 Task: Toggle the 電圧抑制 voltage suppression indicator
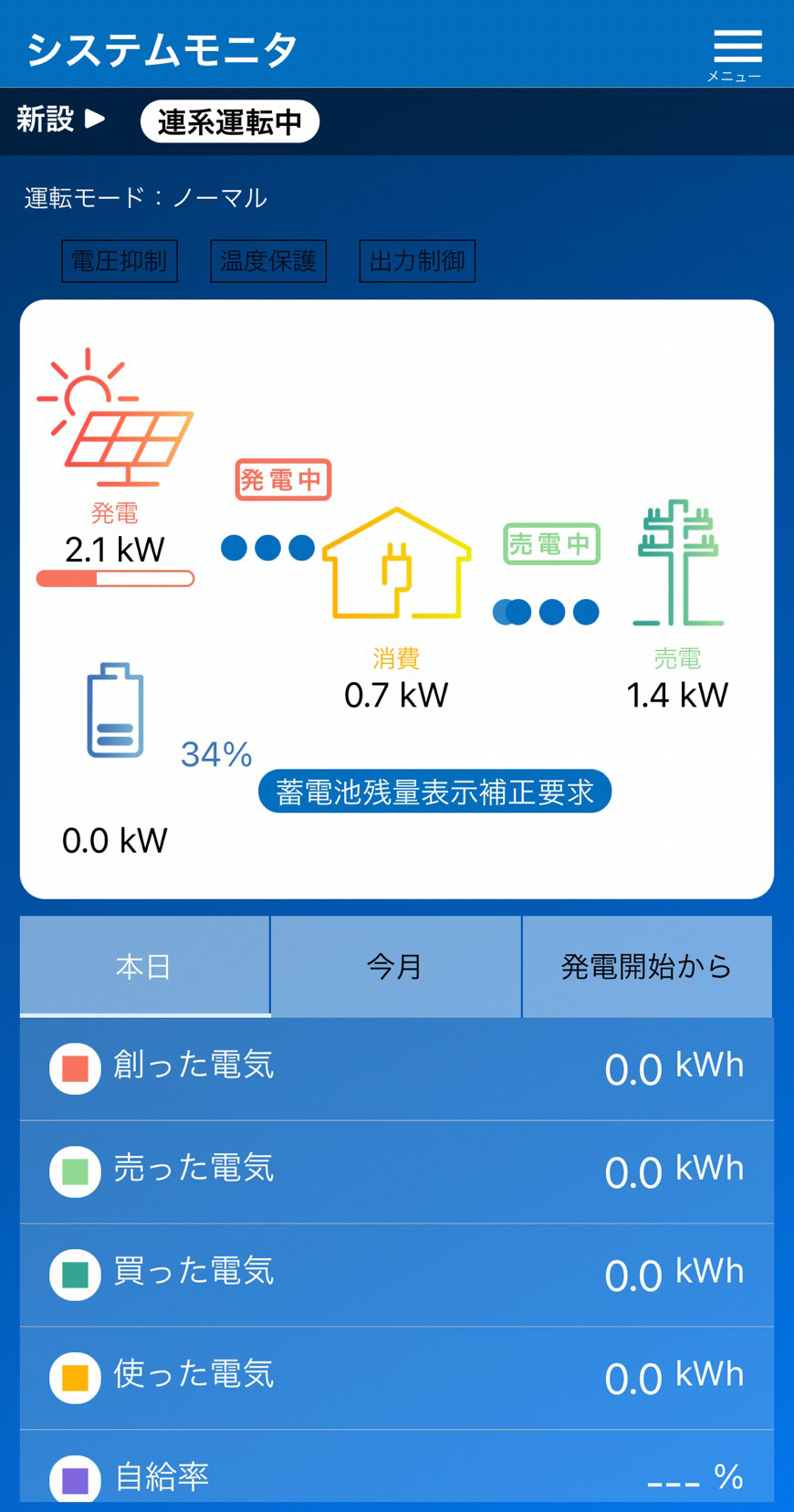(119, 260)
